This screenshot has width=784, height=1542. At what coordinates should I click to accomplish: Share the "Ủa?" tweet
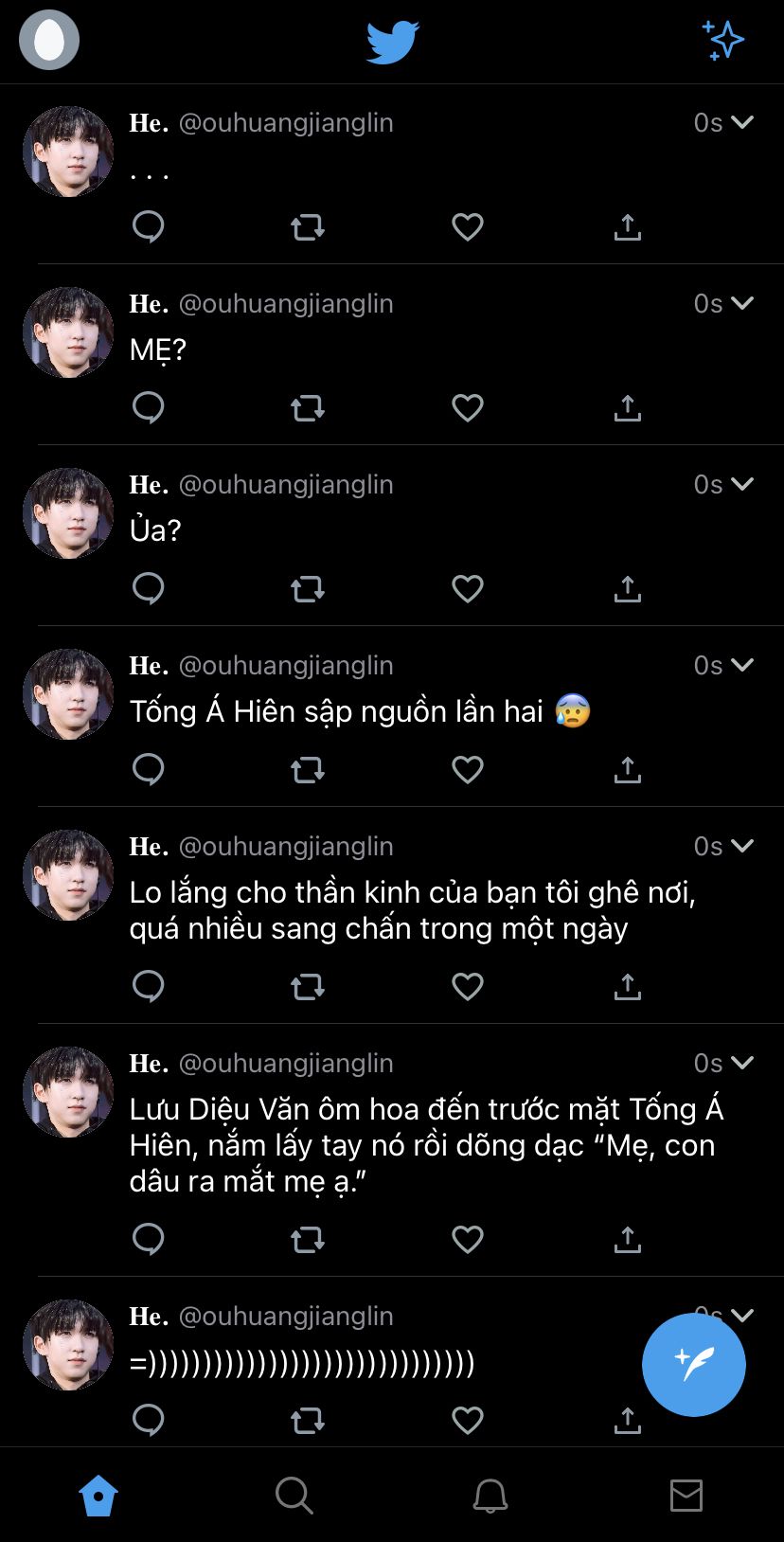tap(627, 589)
